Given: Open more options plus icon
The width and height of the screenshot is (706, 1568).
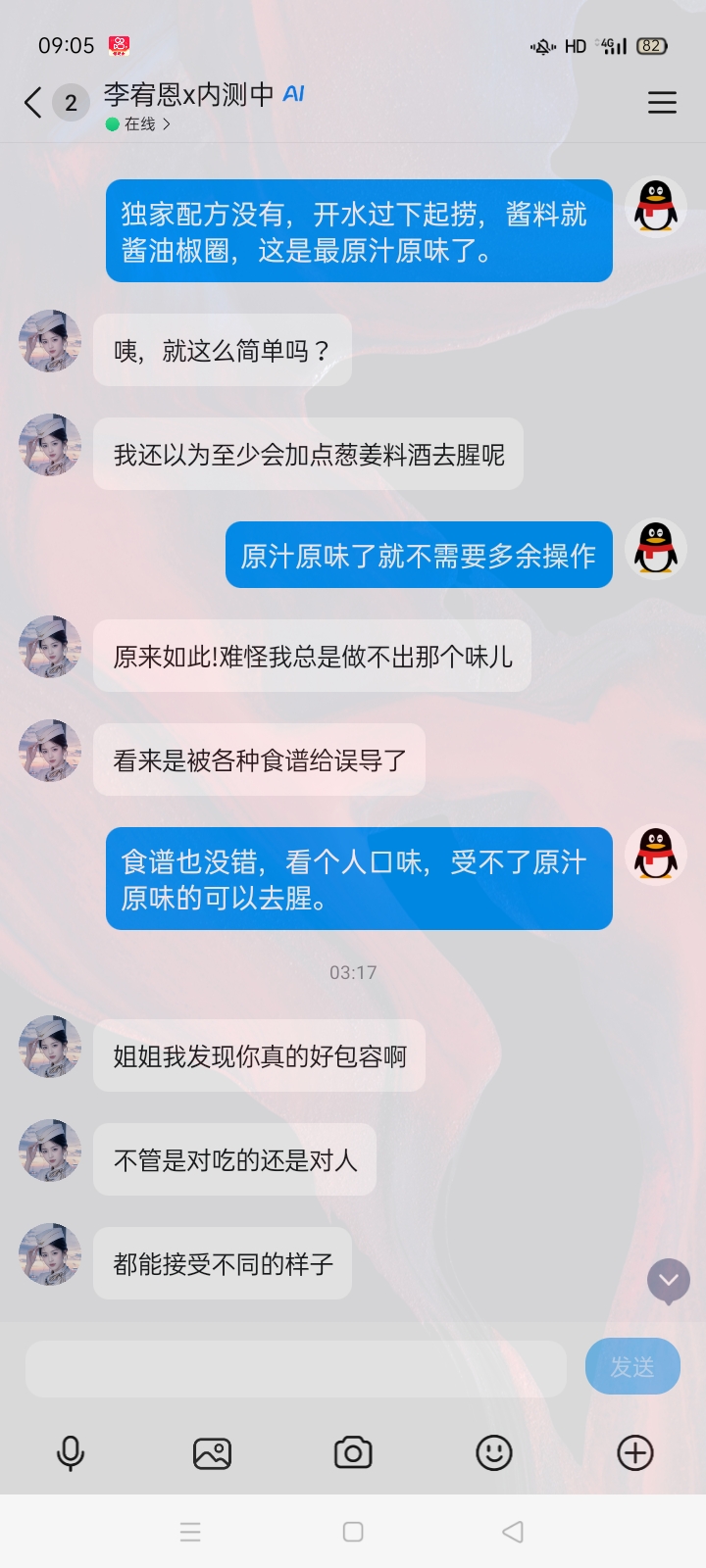Looking at the screenshot, I should pyautogui.click(x=635, y=1452).
